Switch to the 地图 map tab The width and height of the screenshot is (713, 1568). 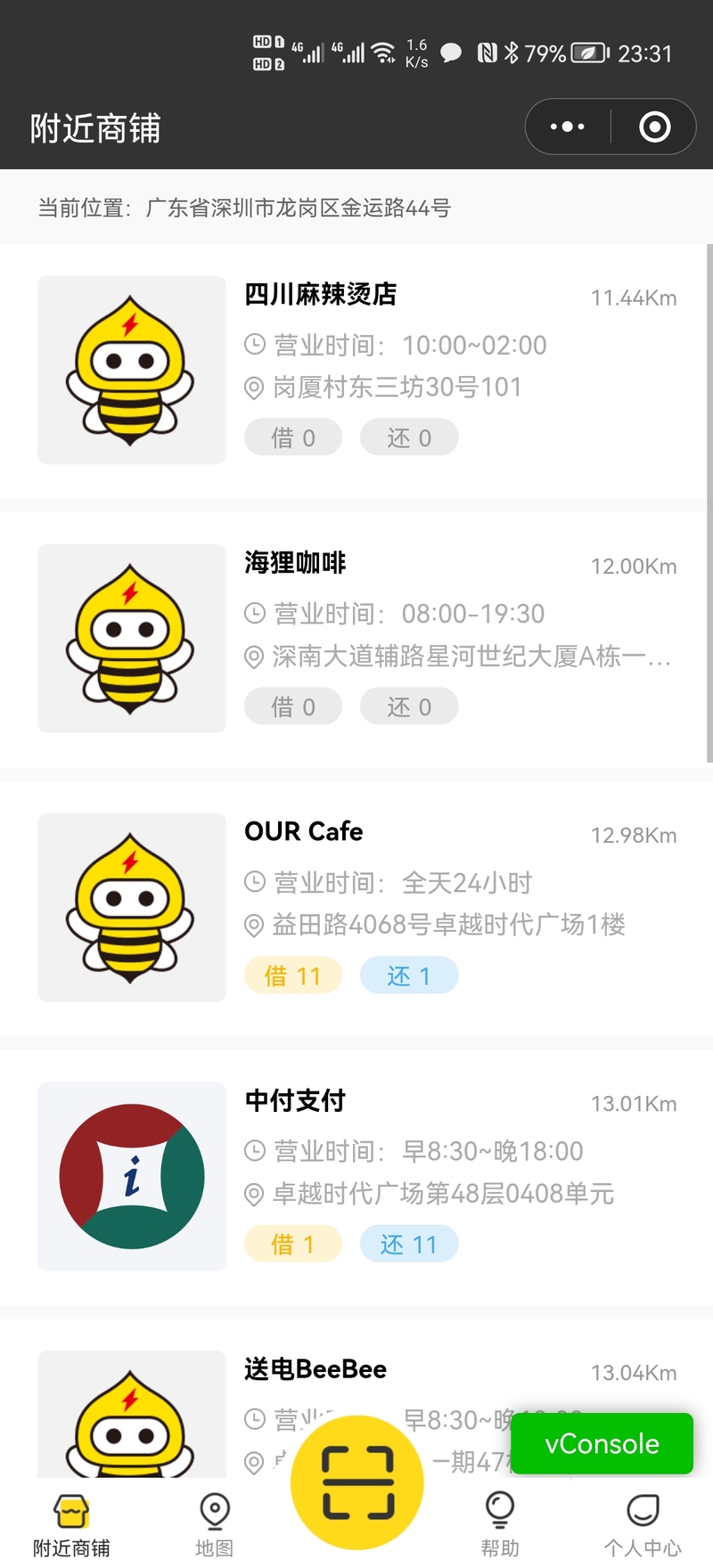(x=214, y=1525)
